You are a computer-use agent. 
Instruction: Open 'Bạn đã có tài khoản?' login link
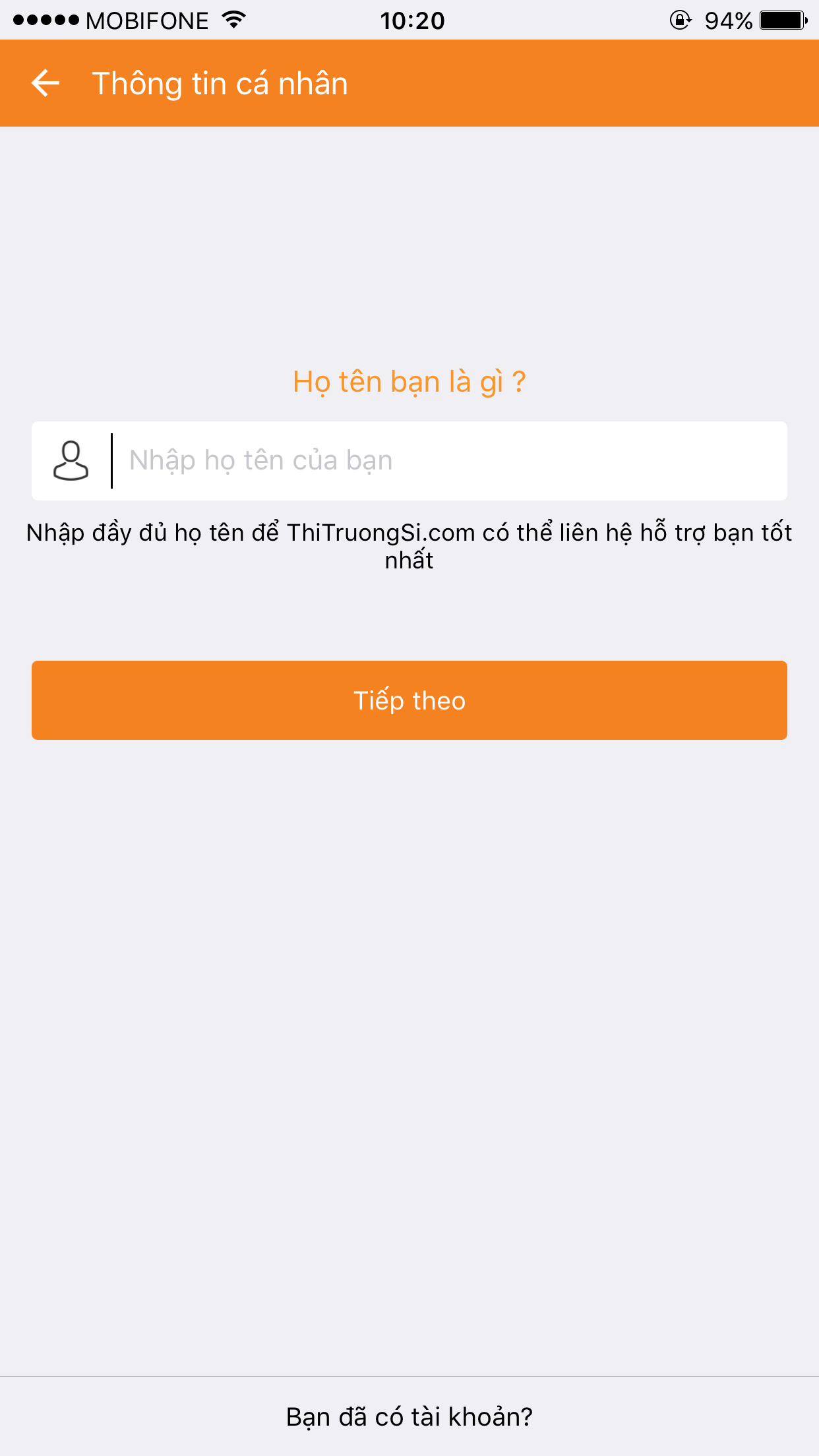(x=409, y=1416)
